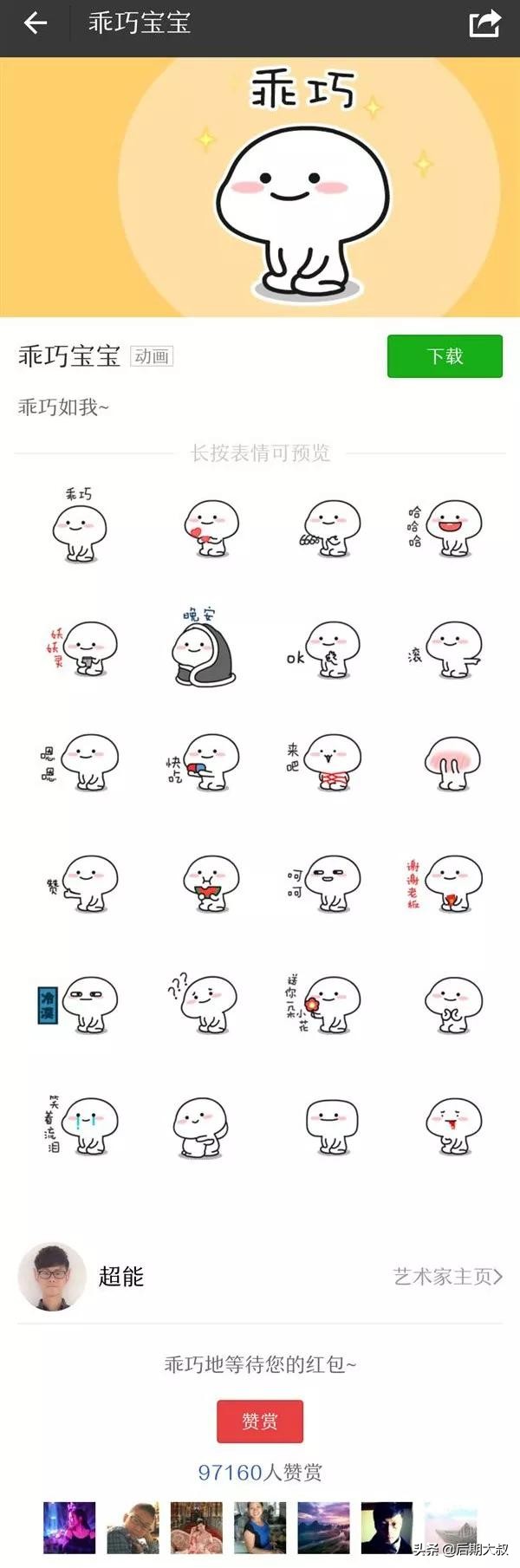Open 艺术家主页 link

point(447,1277)
